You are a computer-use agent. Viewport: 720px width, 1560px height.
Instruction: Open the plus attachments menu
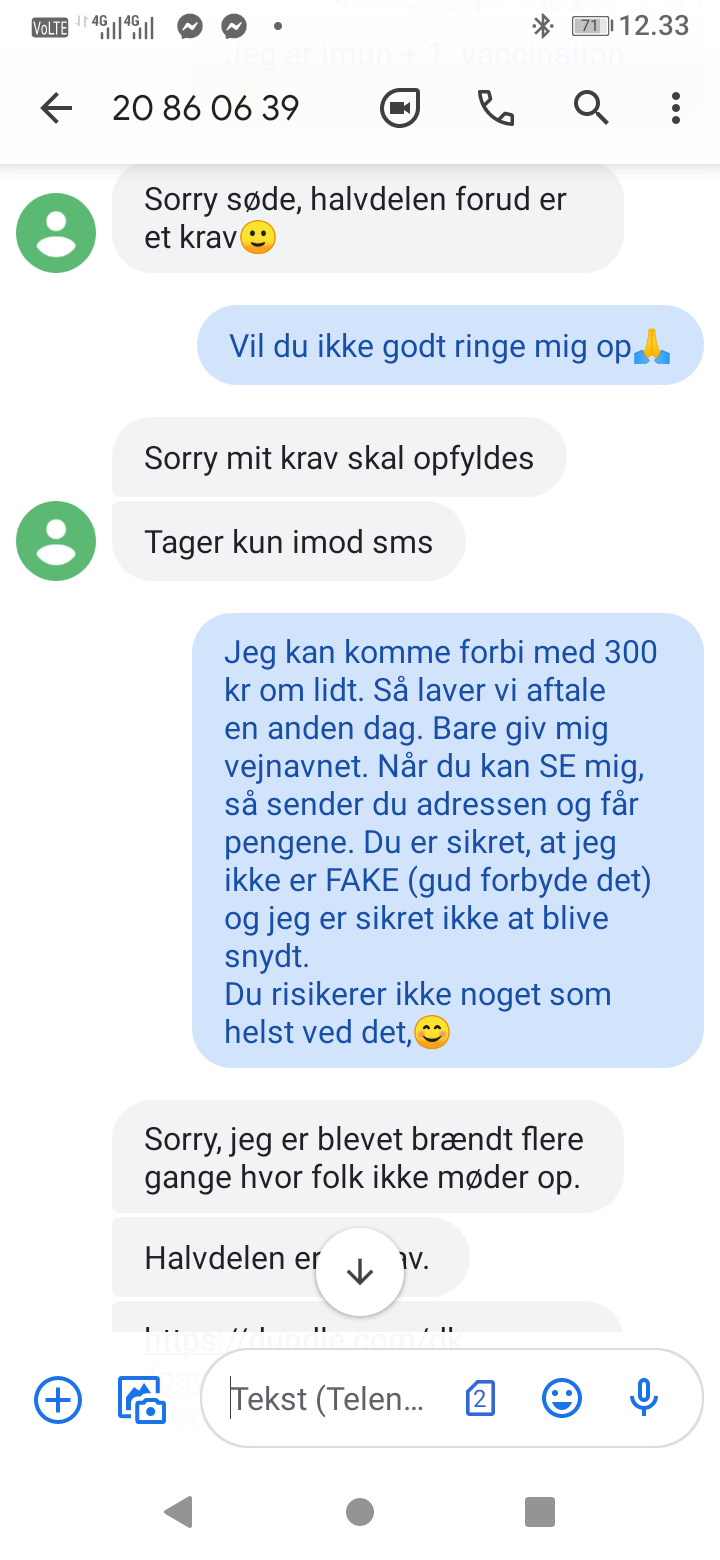pos(58,1399)
